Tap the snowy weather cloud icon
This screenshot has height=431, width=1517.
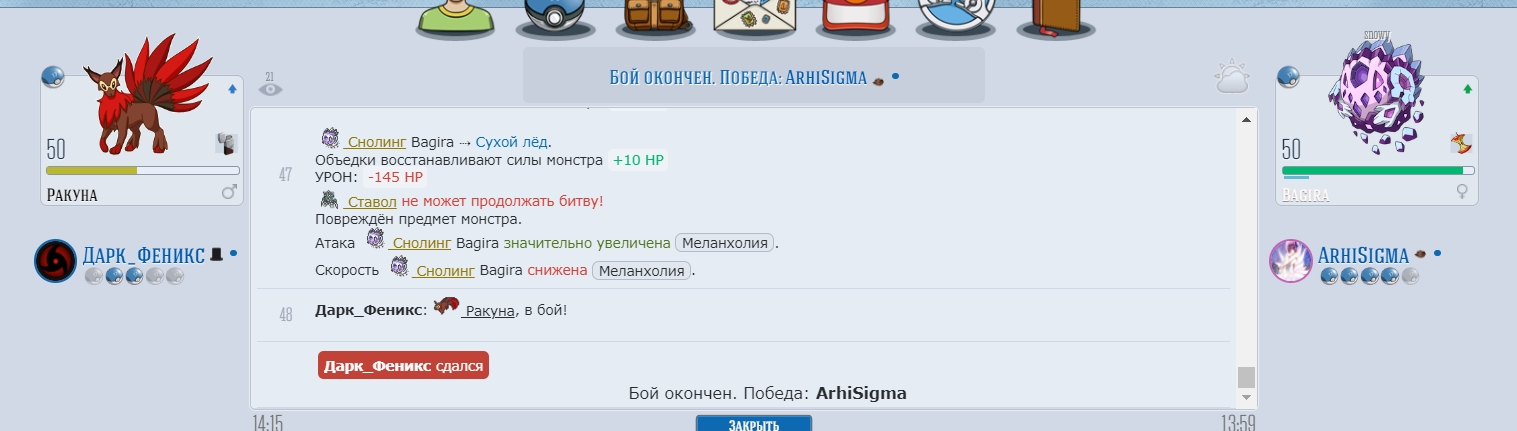click(x=1233, y=77)
